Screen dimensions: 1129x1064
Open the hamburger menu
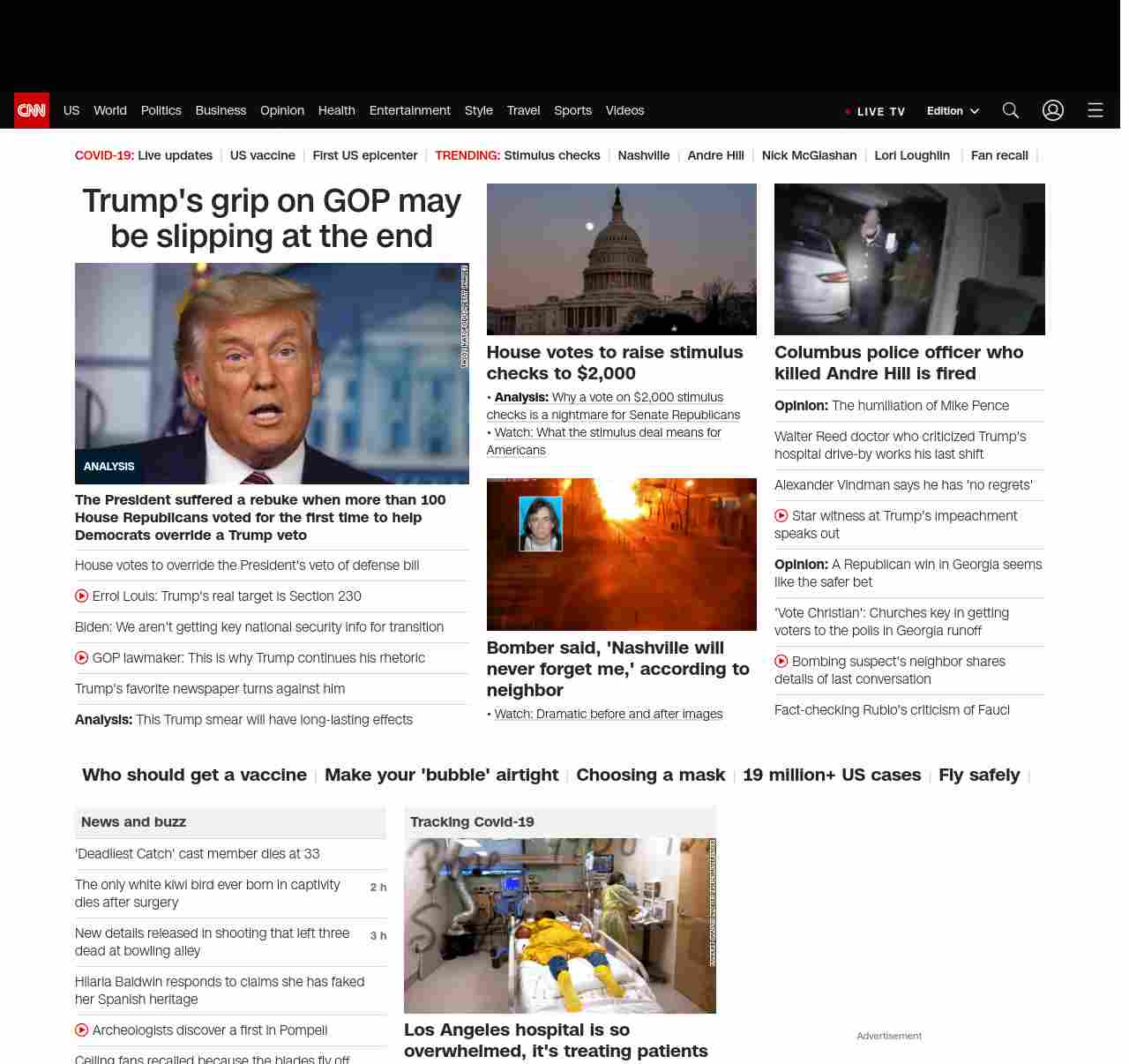[x=1095, y=110]
